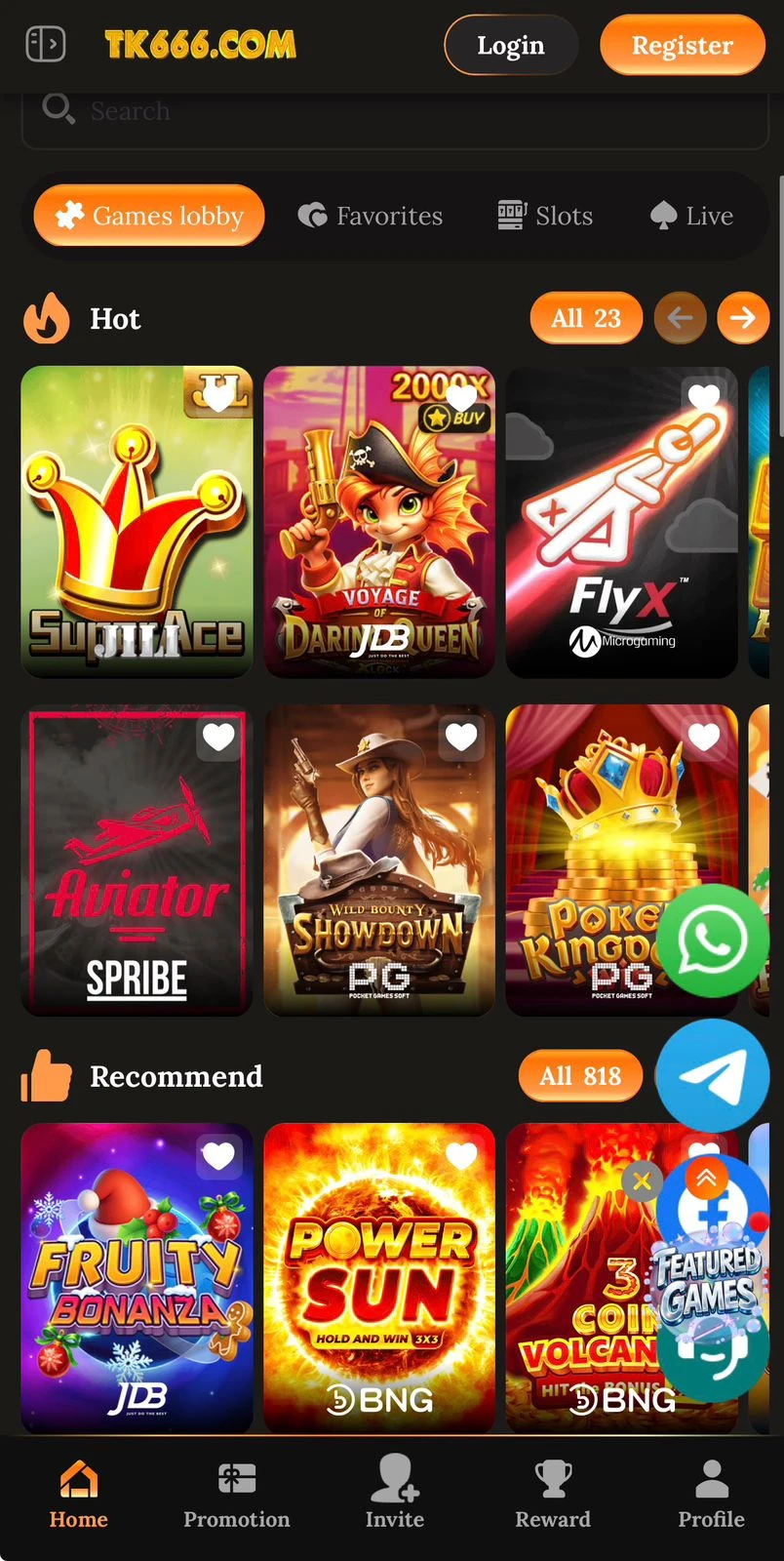Dismiss the Featured Games floating widget

point(642,1182)
